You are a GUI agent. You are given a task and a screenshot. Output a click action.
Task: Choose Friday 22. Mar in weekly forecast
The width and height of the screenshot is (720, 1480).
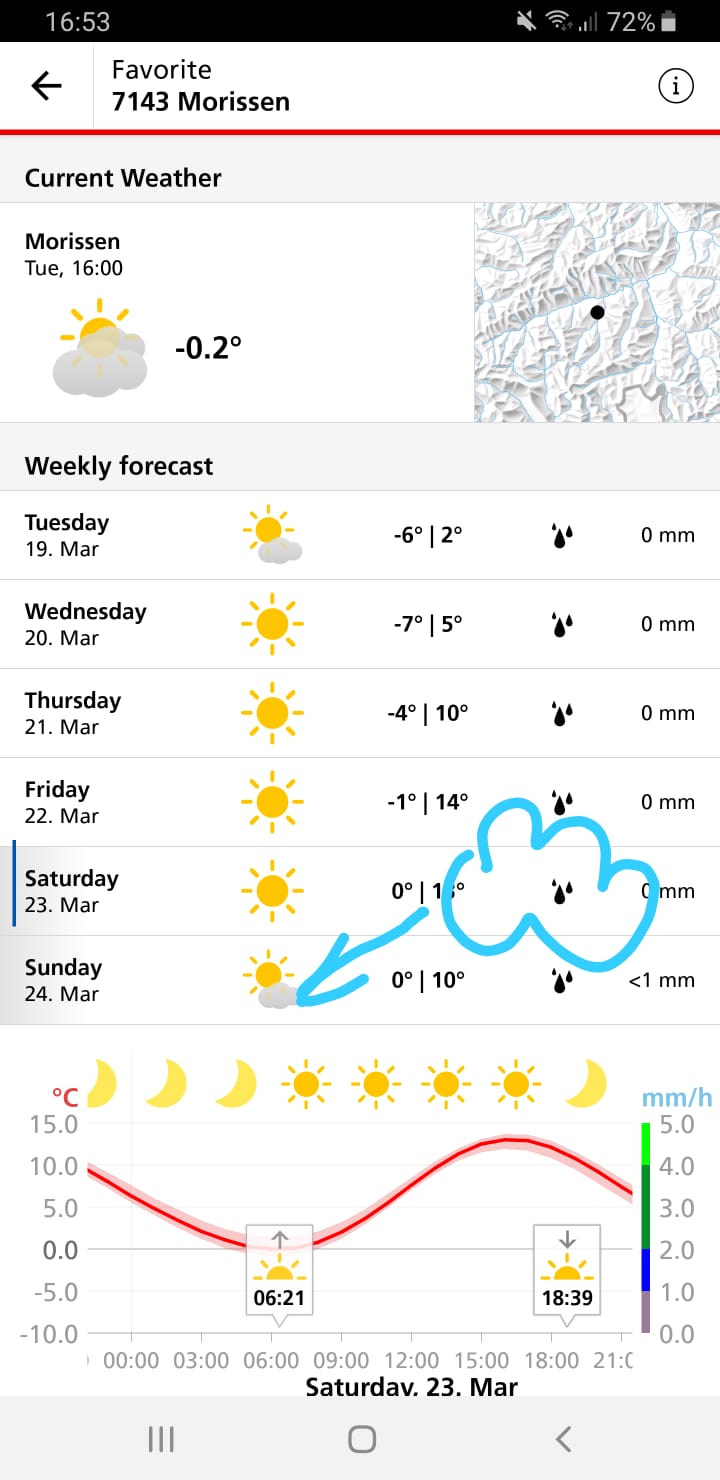tap(360, 802)
